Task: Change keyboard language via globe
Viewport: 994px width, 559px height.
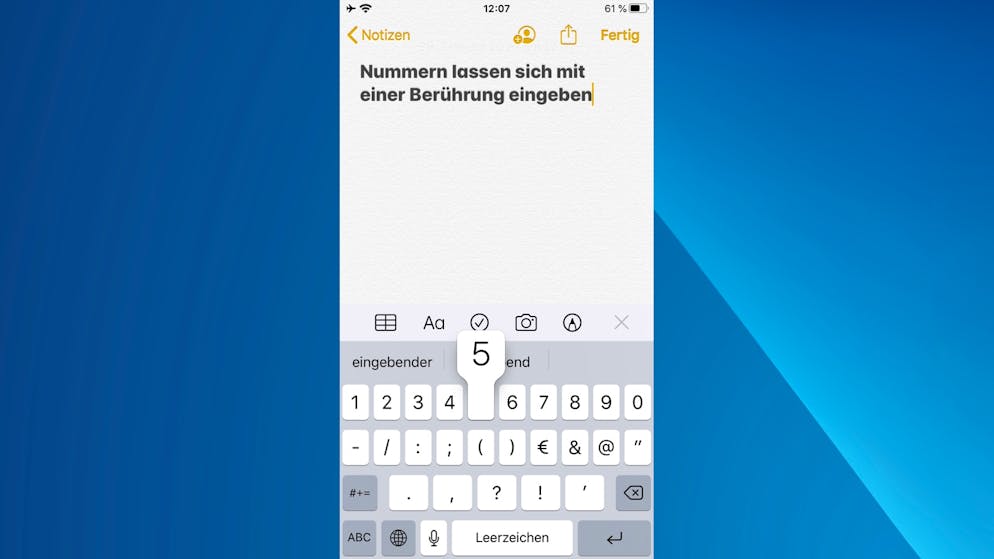Action: pyautogui.click(x=398, y=538)
